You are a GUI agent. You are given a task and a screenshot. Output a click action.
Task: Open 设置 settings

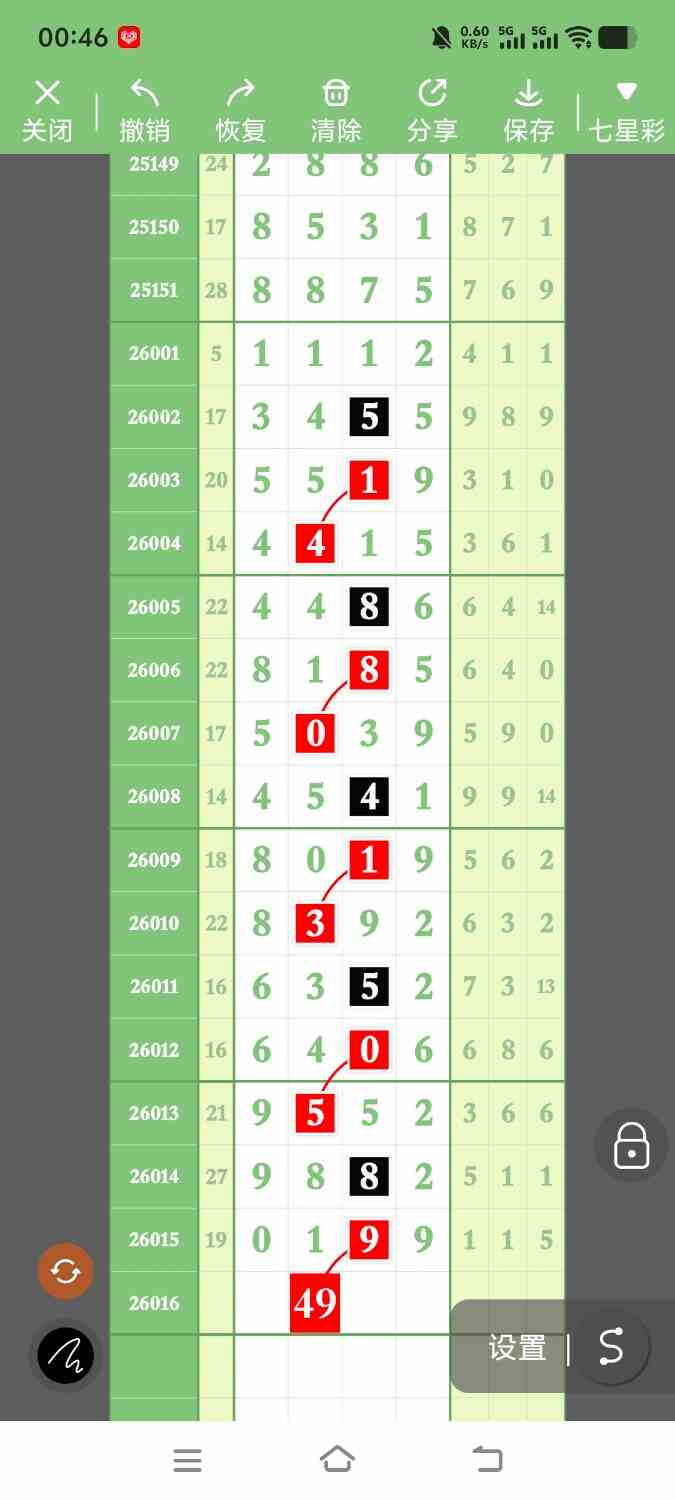click(517, 1348)
